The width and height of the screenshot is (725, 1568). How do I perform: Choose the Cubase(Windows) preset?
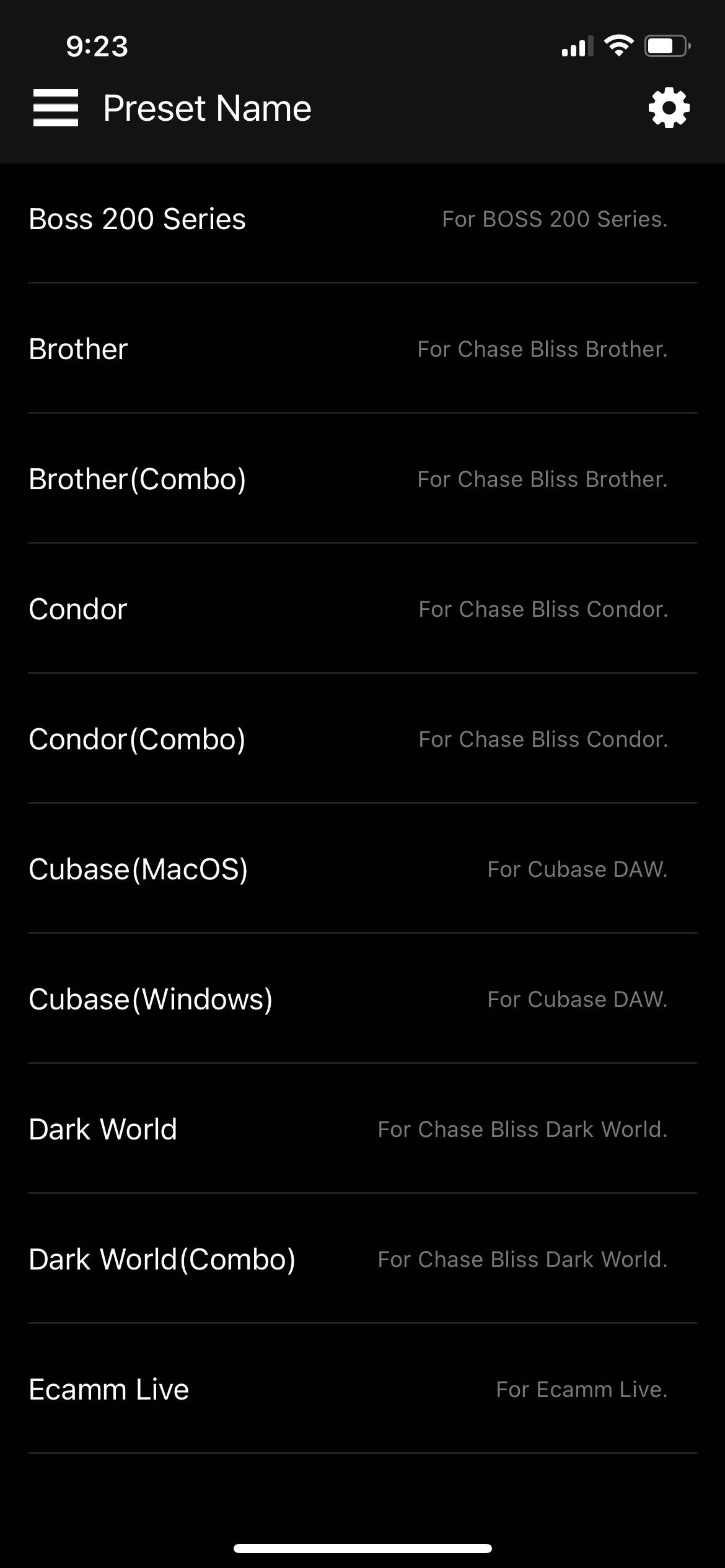(x=362, y=999)
